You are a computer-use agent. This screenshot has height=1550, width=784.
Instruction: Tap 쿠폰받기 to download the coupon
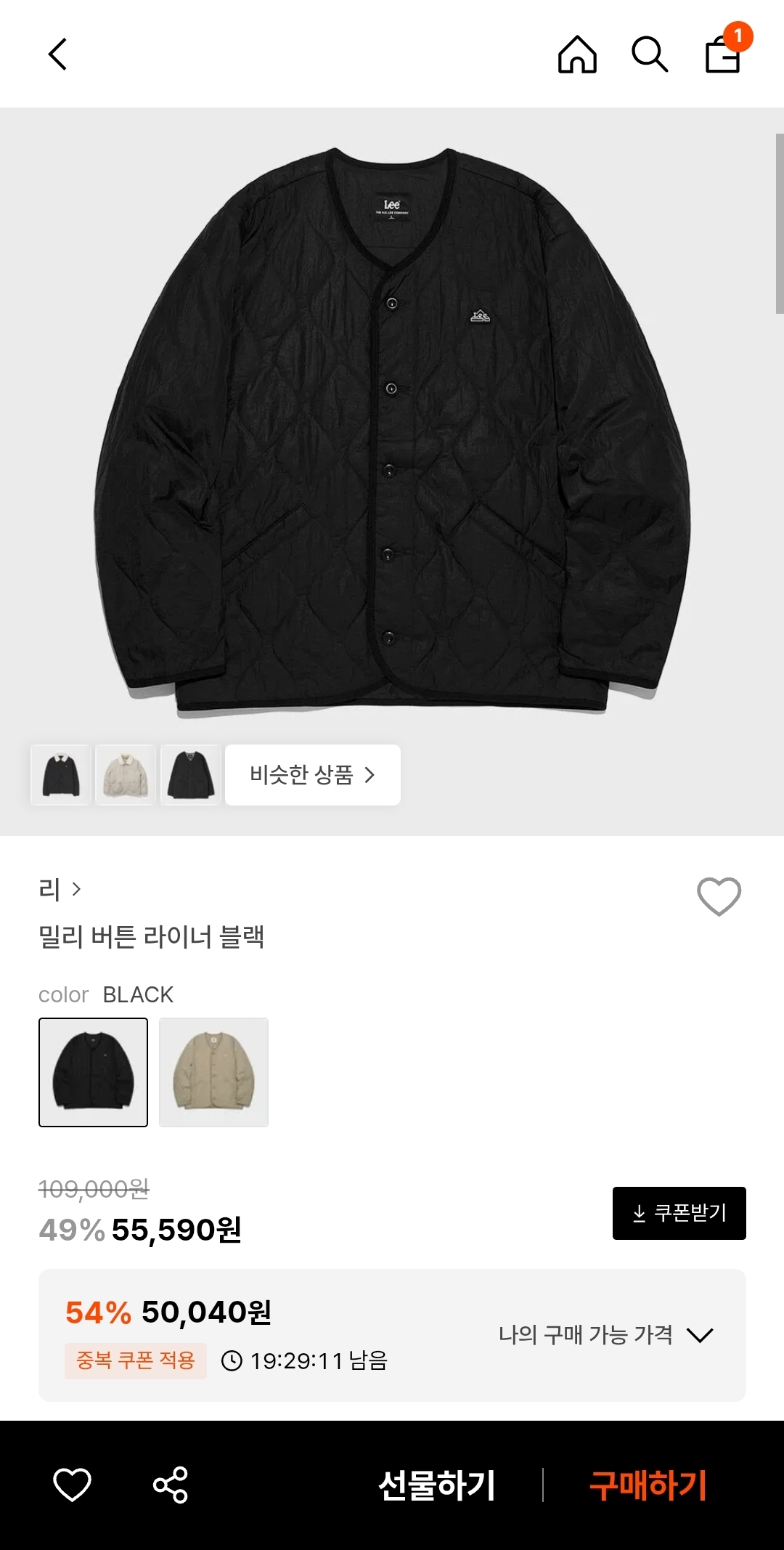[x=679, y=1213]
